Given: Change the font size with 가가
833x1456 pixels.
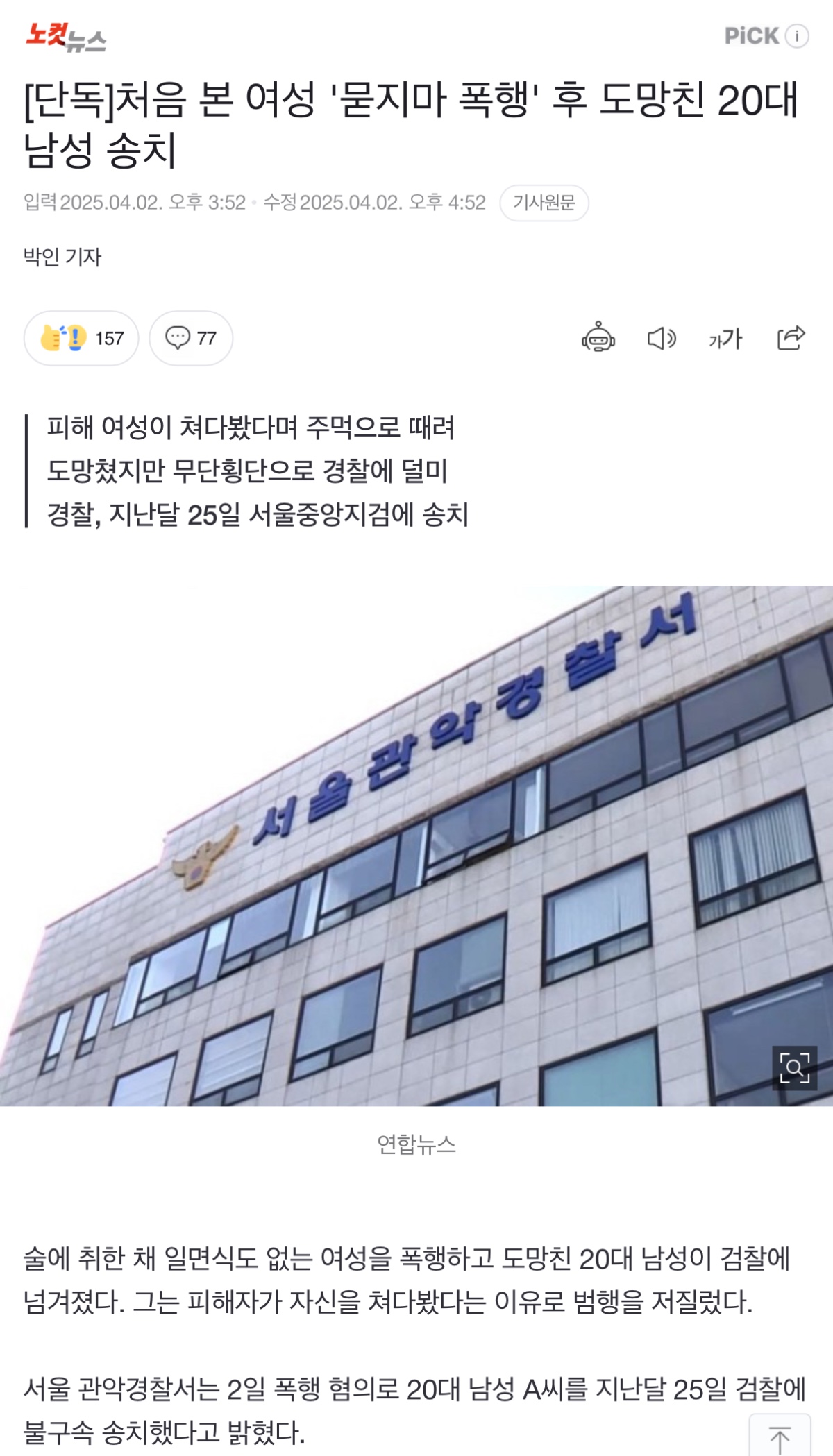Looking at the screenshot, I should 725,338.
